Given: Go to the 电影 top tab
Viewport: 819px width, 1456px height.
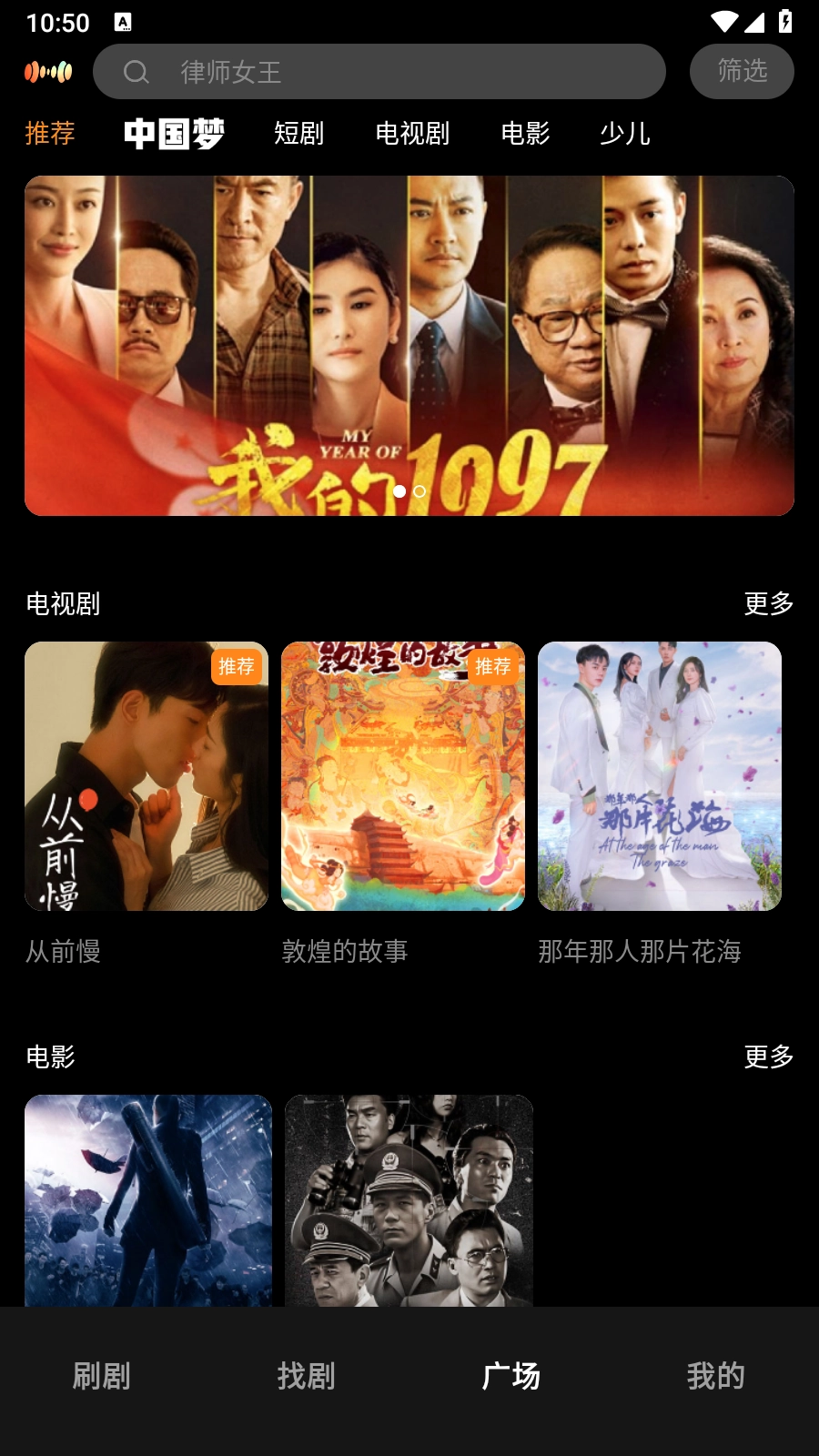Looking at the screenshot, I should (525, 134).
